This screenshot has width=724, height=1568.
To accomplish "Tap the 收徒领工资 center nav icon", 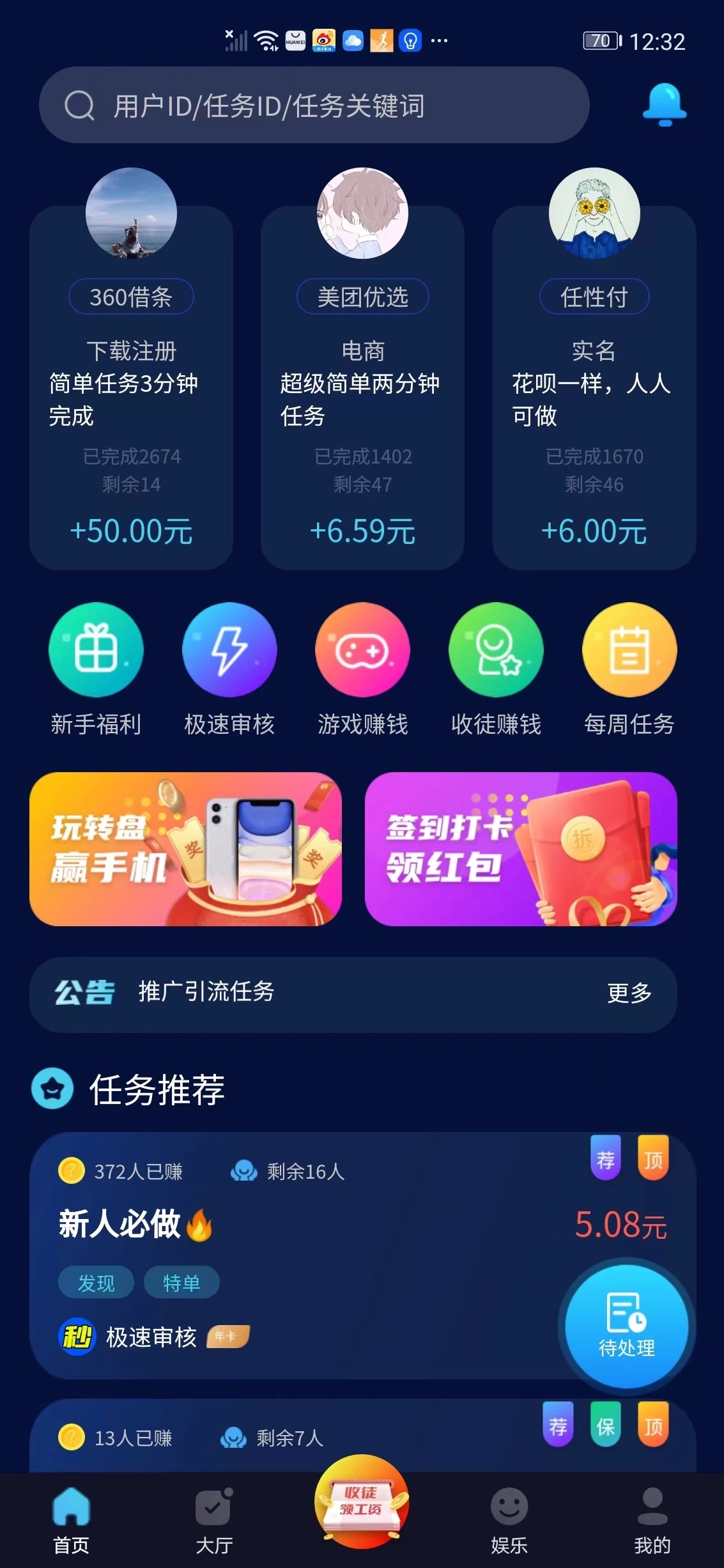I will tap(362, 1503).
